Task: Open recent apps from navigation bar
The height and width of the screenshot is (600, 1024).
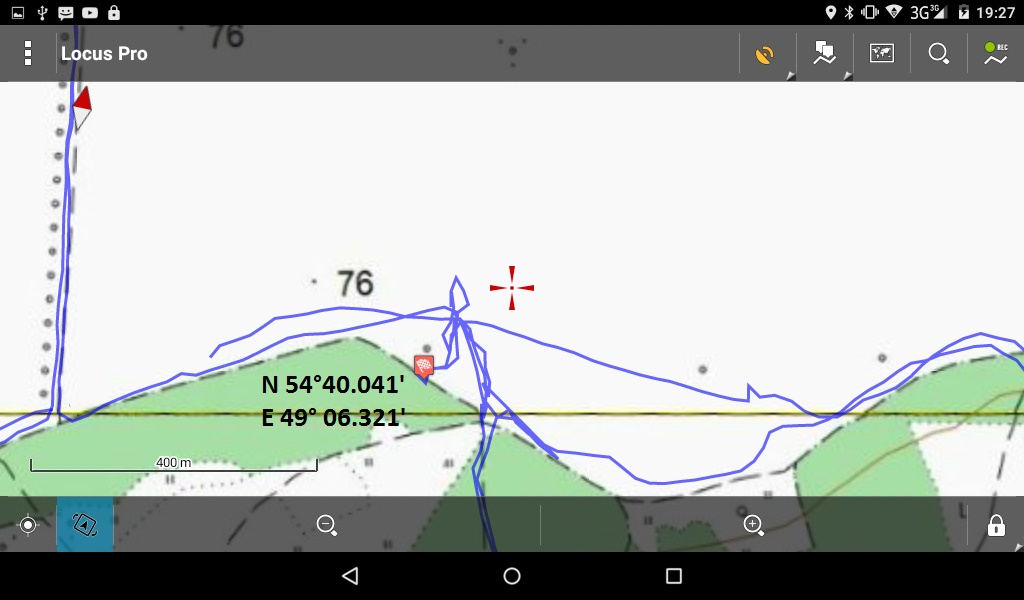Action: click(x=673, y=576)
